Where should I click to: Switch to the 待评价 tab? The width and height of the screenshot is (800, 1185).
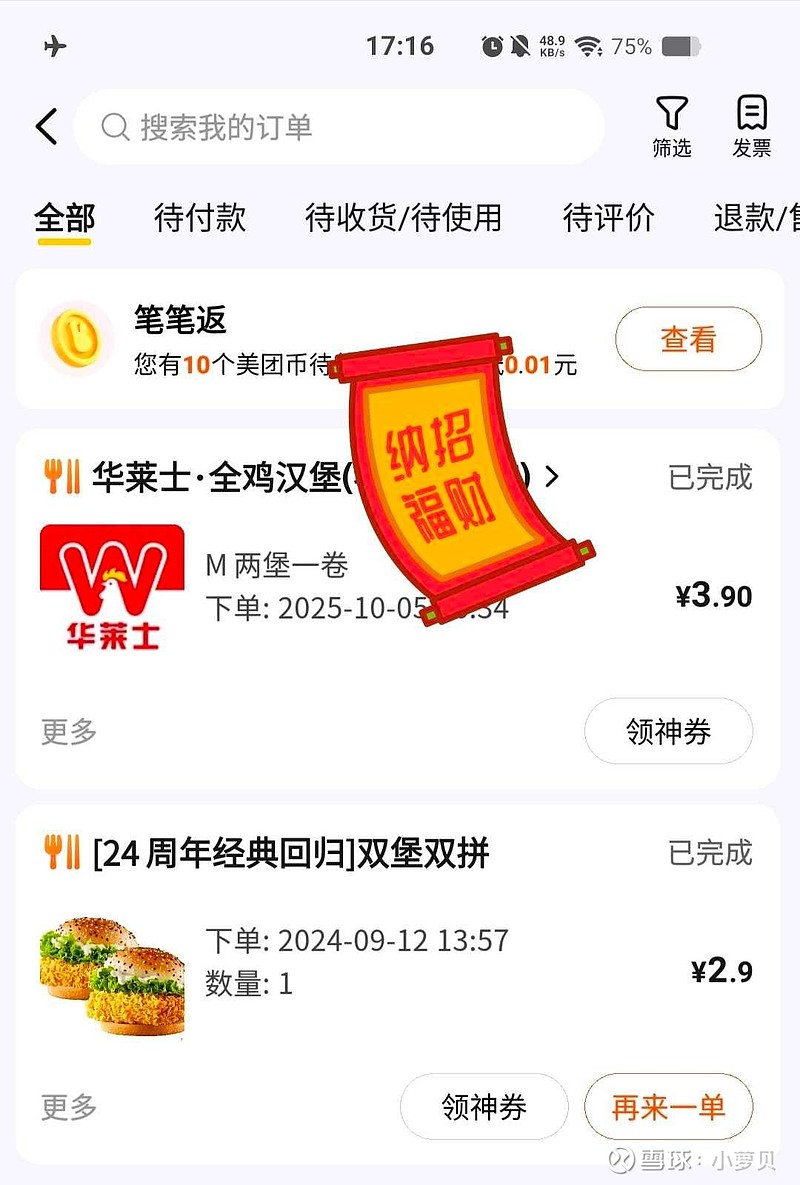point(608,217)
